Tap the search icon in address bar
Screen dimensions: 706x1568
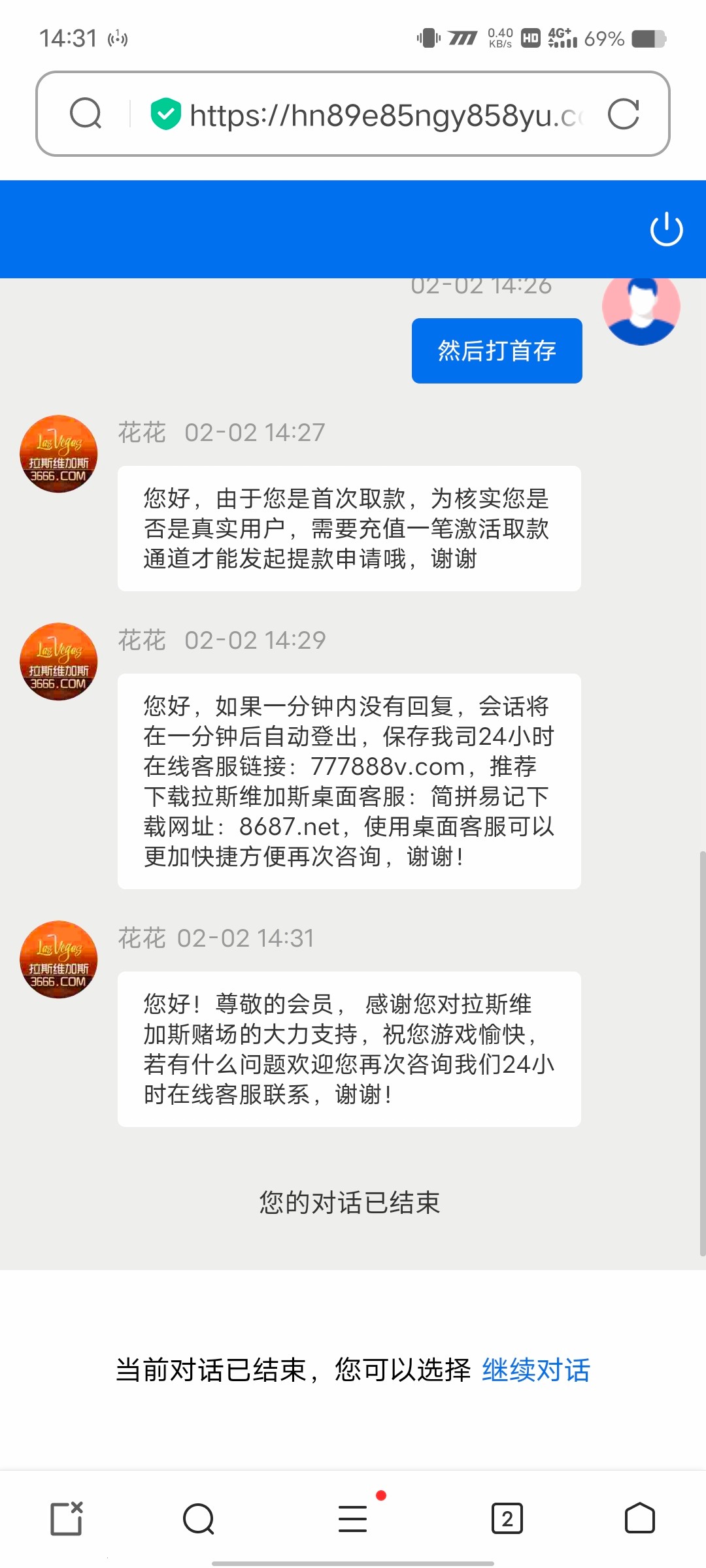[x=86, y=114]
